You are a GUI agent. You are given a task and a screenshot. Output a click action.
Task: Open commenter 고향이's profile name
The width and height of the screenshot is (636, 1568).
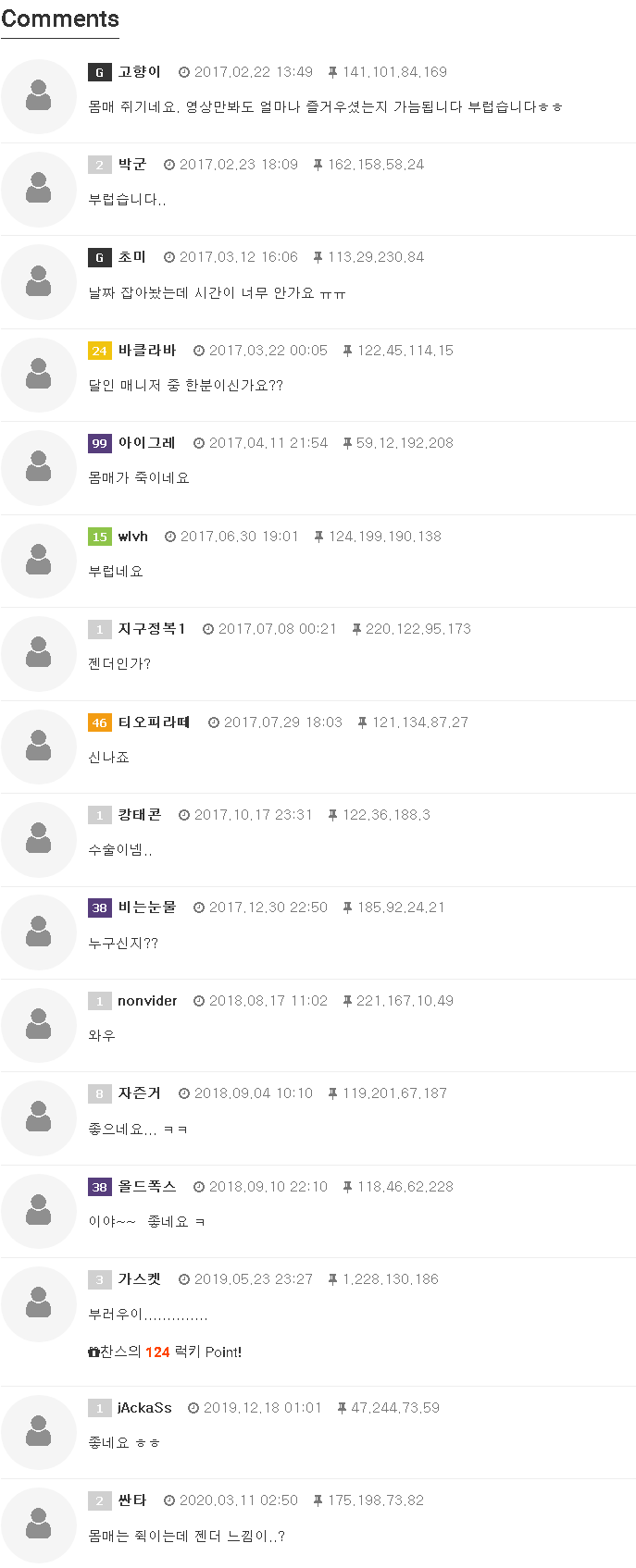pos(139,72)
